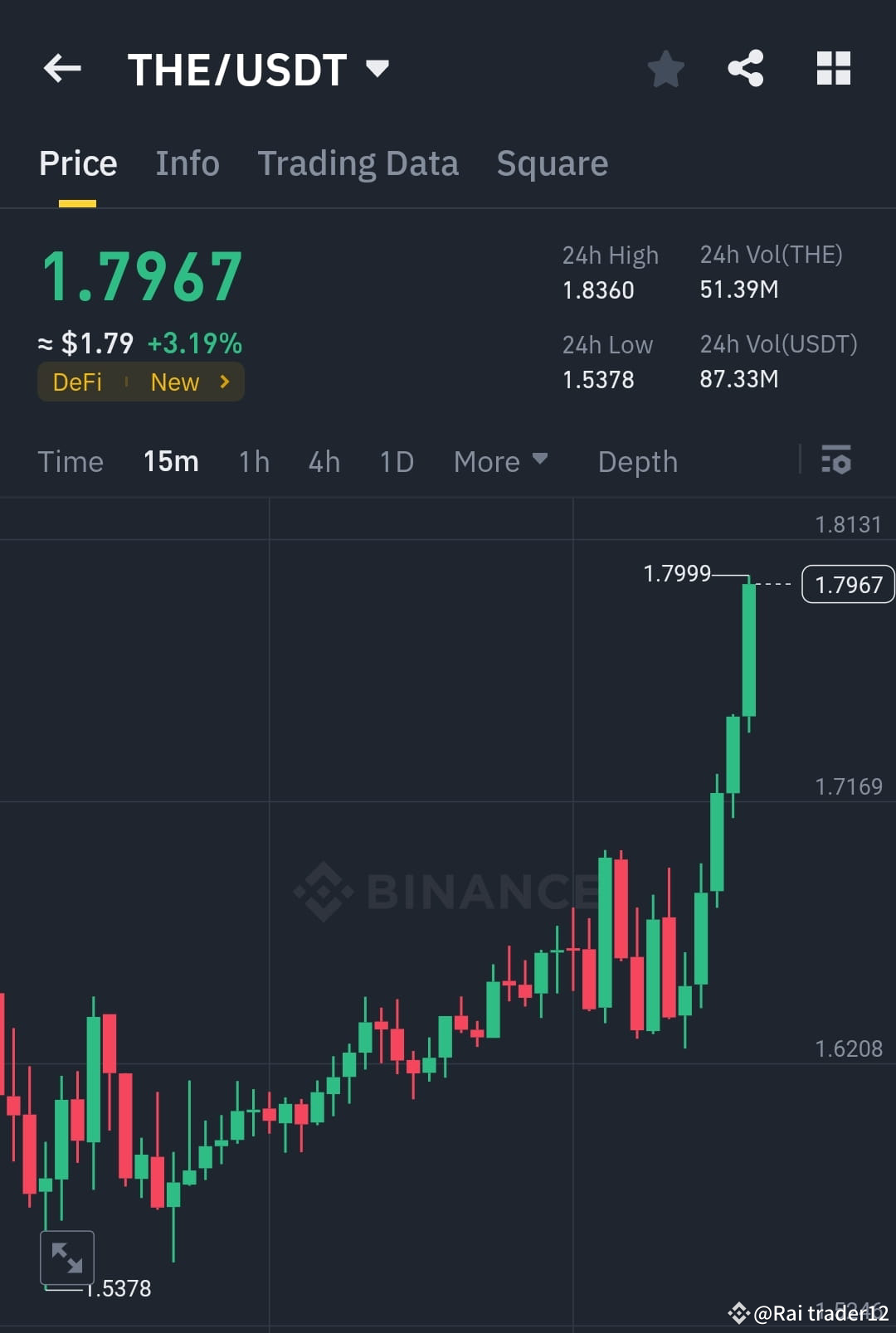Switch to the Info tab

(187, 163)
